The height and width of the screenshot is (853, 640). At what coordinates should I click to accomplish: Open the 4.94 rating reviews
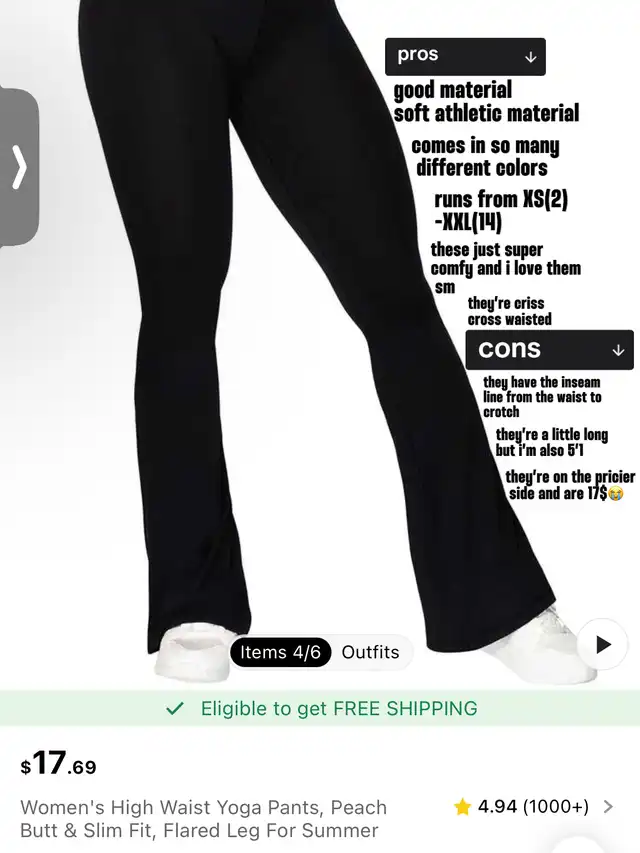click(534, 806)
